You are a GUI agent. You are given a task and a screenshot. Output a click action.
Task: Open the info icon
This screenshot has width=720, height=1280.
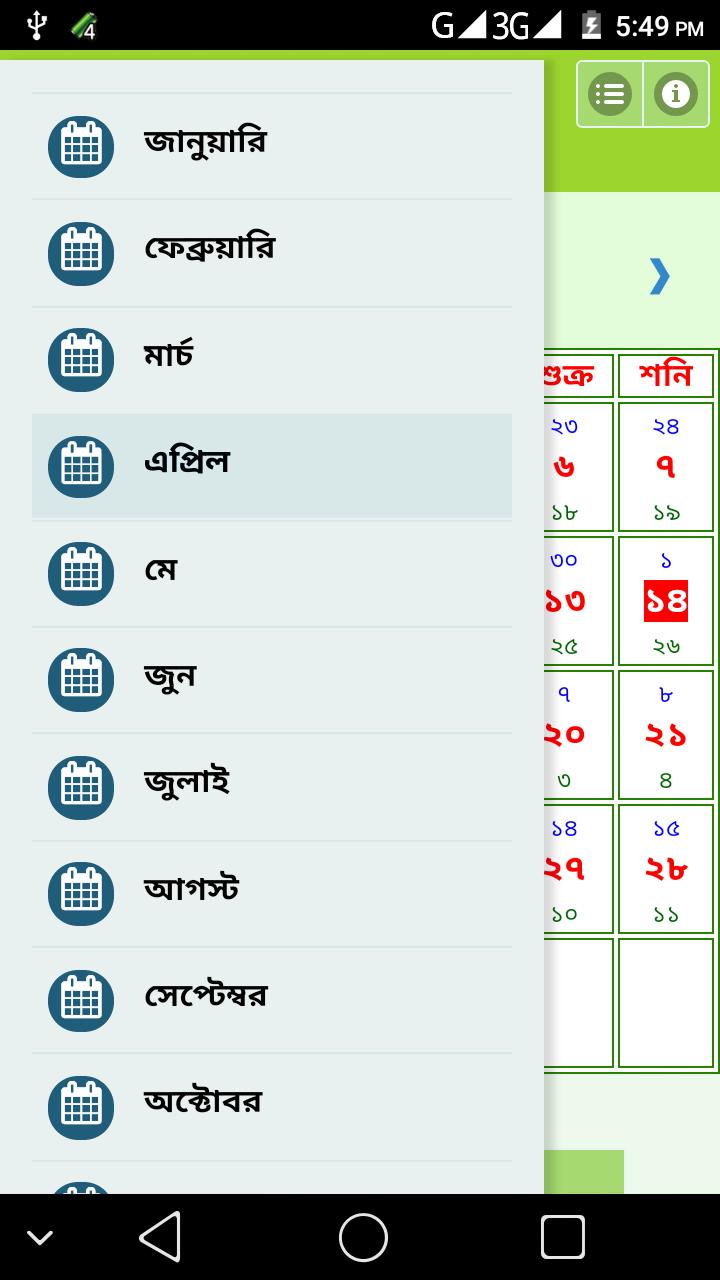coord(676,94)
